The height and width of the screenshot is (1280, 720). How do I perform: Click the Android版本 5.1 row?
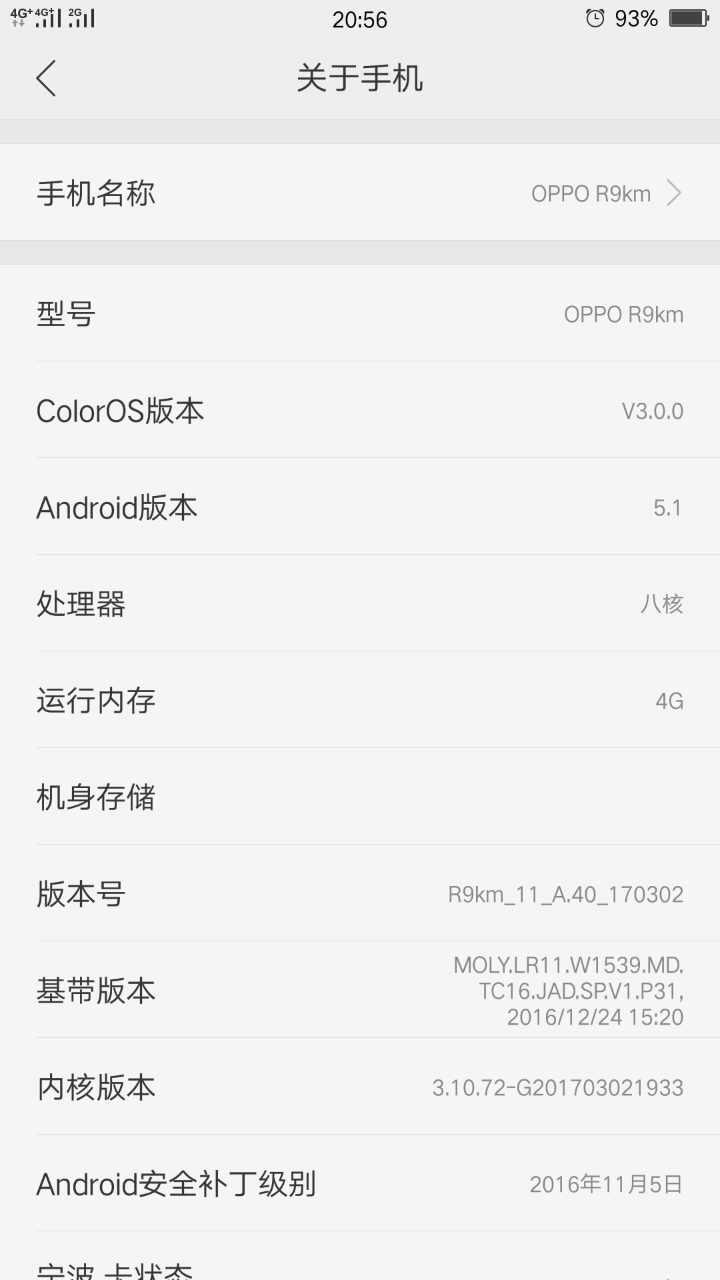[x=360, y=508]
